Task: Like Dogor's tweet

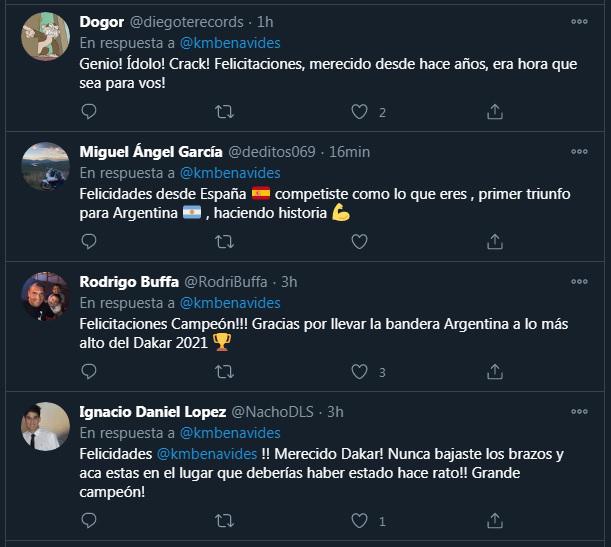Action: coord(360,112)
